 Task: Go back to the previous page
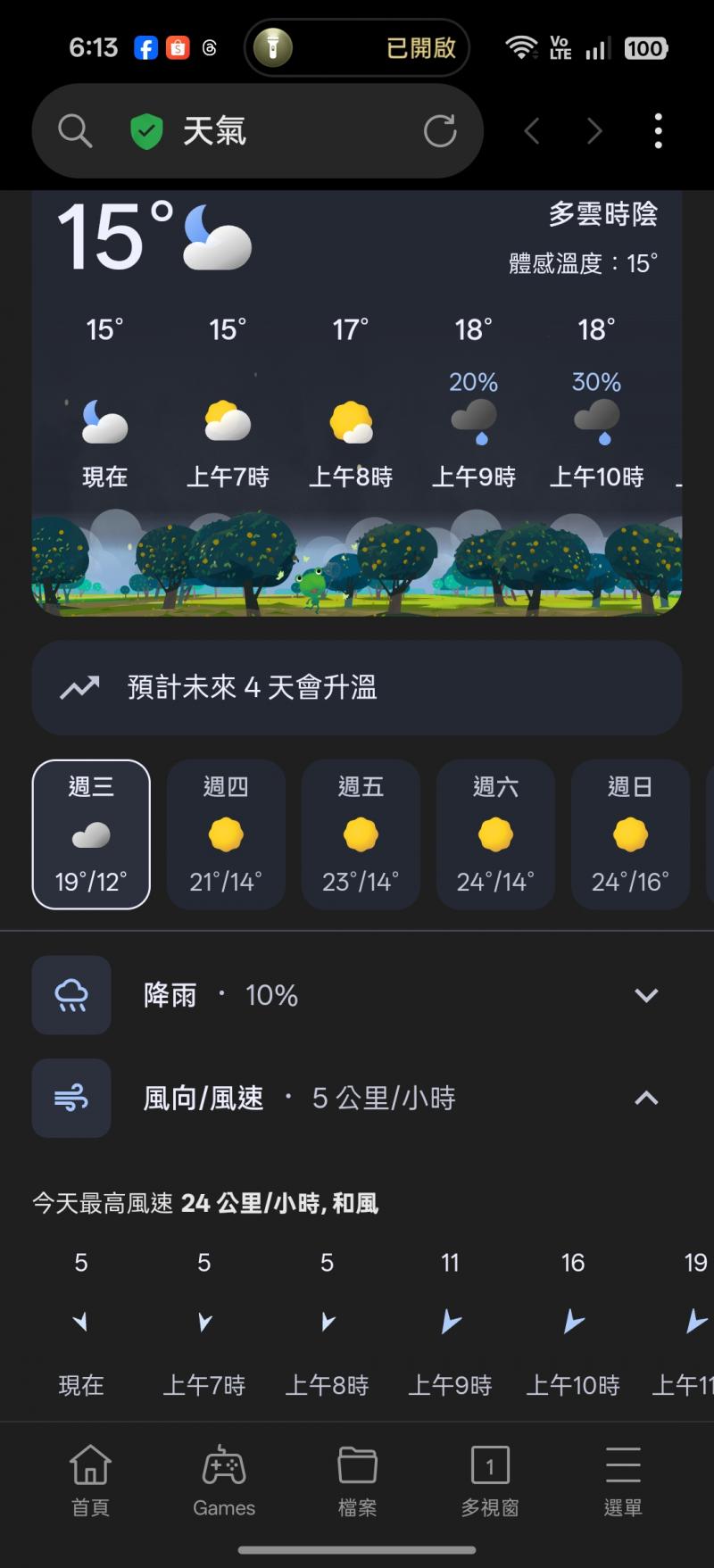532,132
